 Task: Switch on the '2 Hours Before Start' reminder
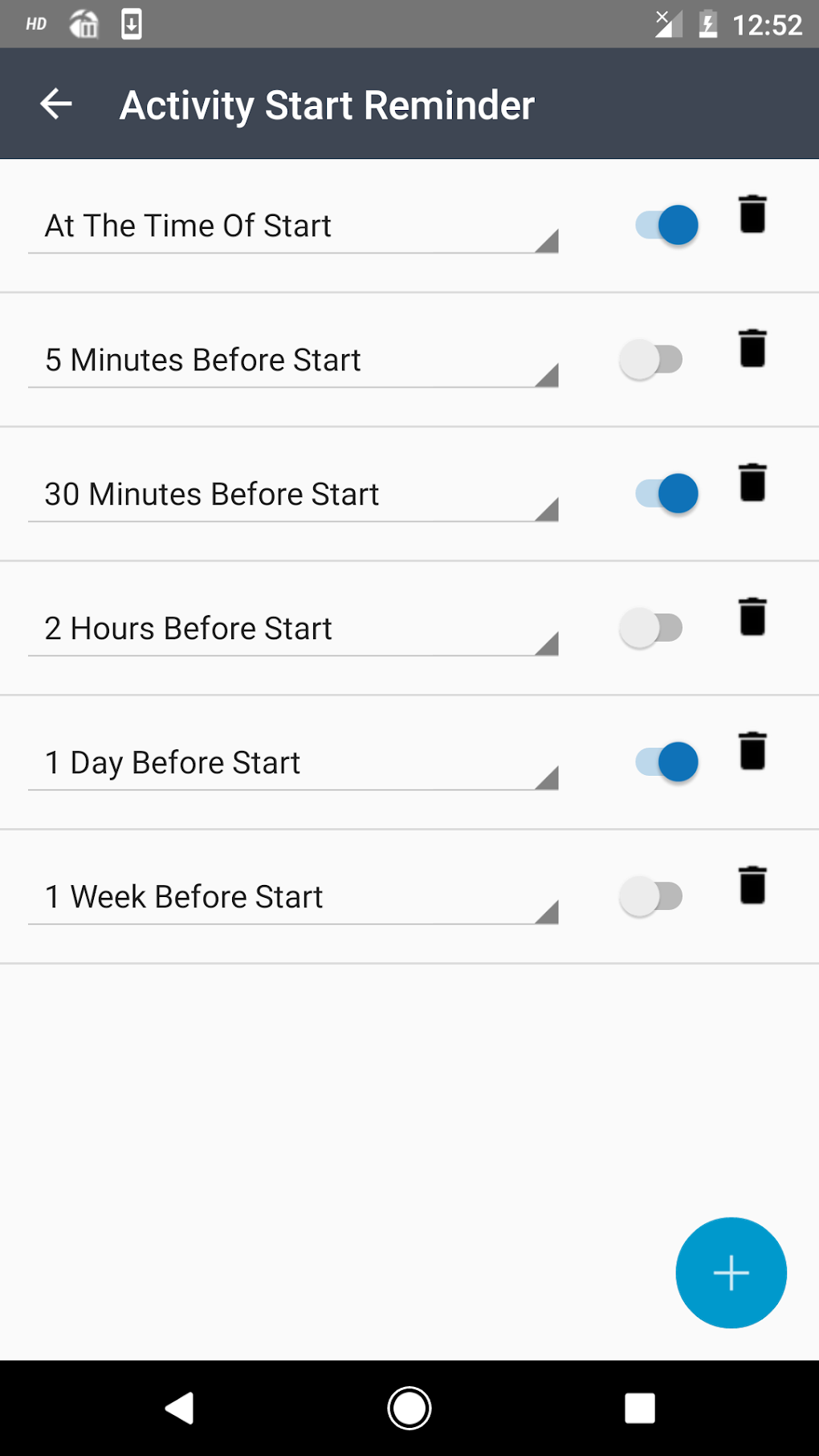pos(651,627)
